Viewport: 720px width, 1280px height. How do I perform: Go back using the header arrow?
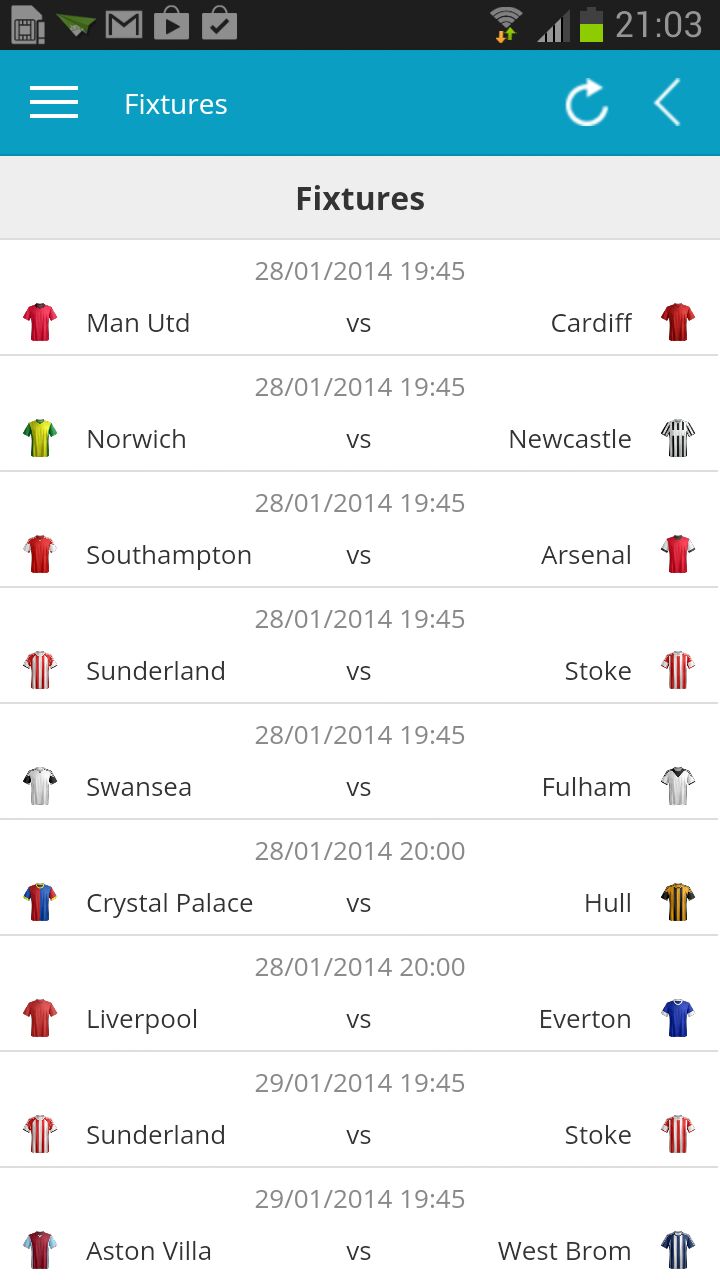click(667, 103)
